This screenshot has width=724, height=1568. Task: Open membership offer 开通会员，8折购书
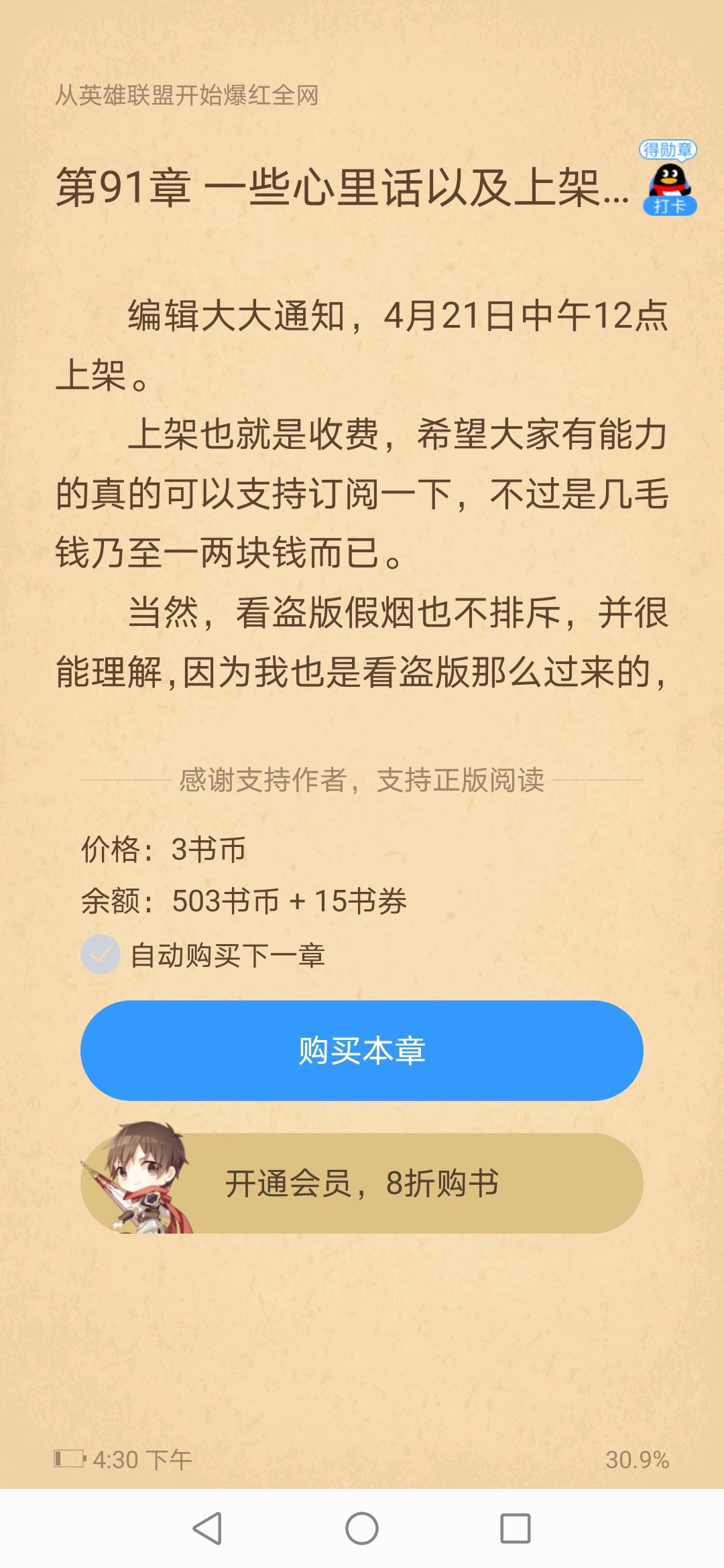coord(362,1183)
